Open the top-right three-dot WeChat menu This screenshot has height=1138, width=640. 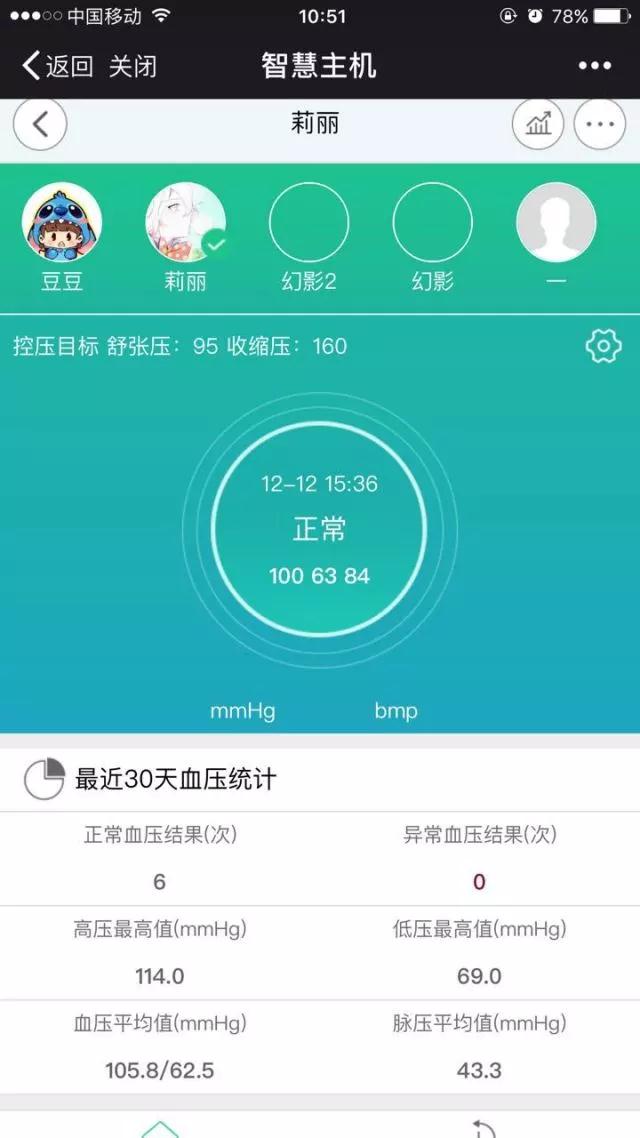click(x=594, y=66)
